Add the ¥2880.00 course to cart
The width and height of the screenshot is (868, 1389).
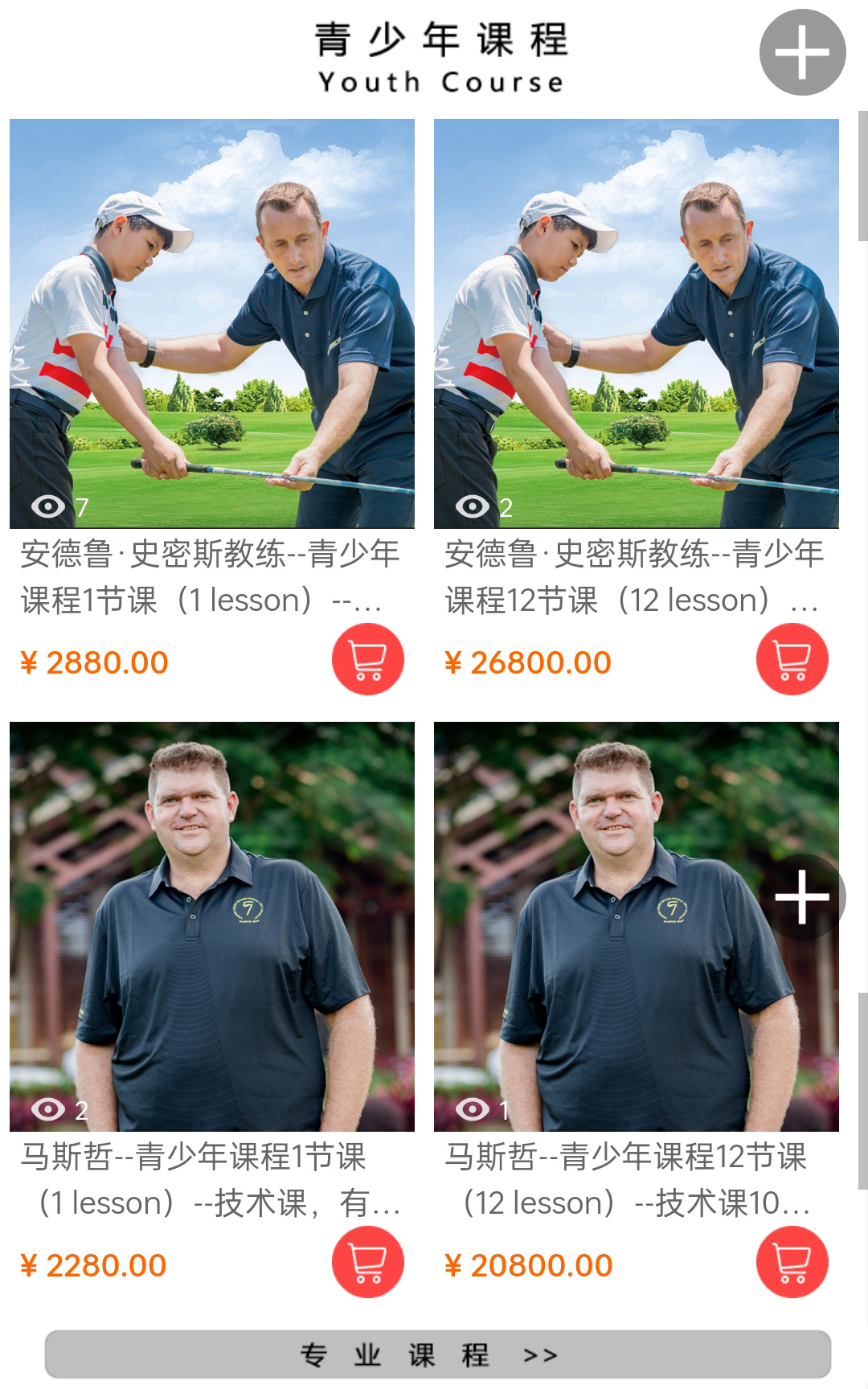coord(368,659)
